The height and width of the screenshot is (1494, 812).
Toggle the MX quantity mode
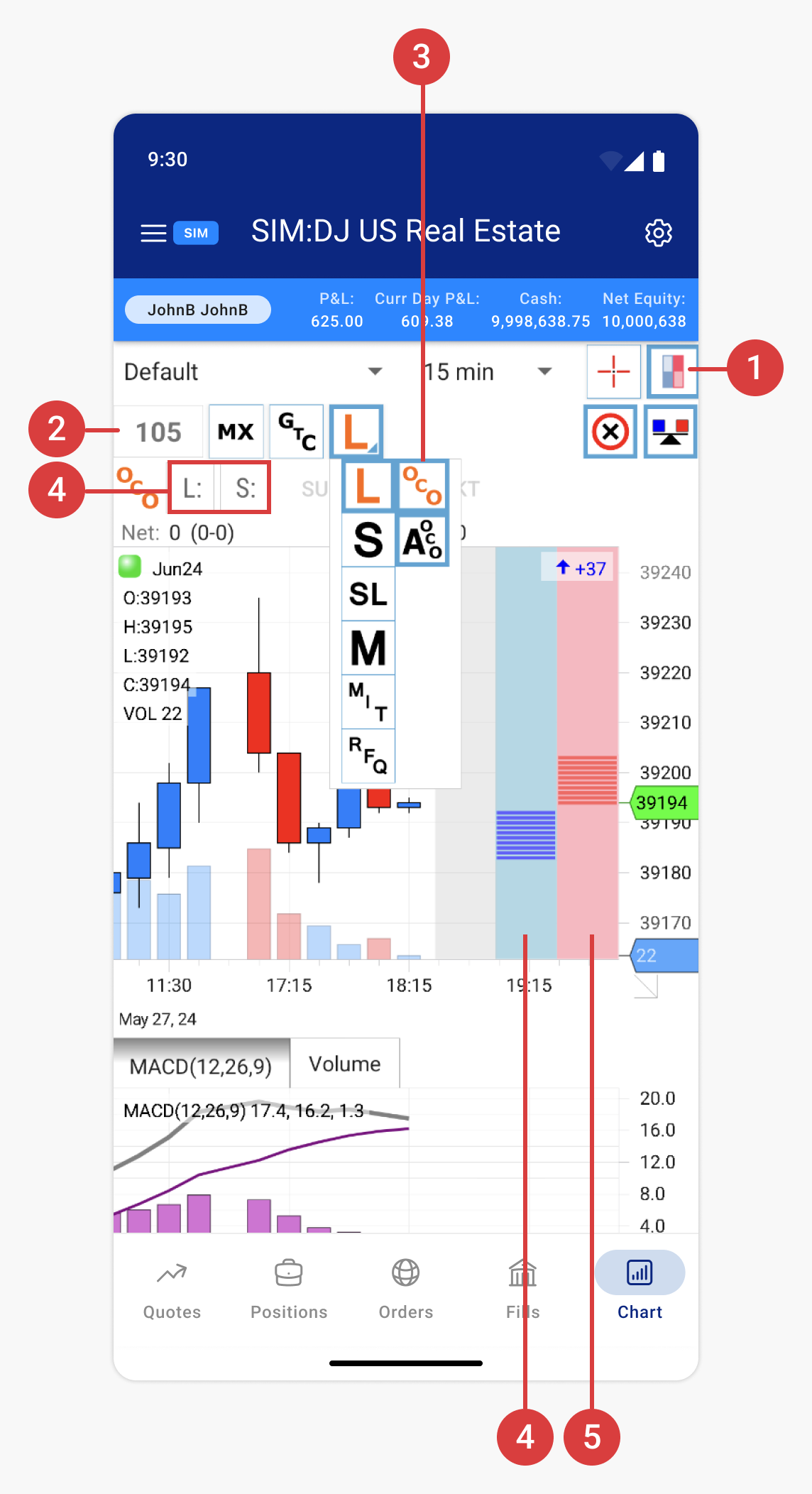click(x=236, y=431)
